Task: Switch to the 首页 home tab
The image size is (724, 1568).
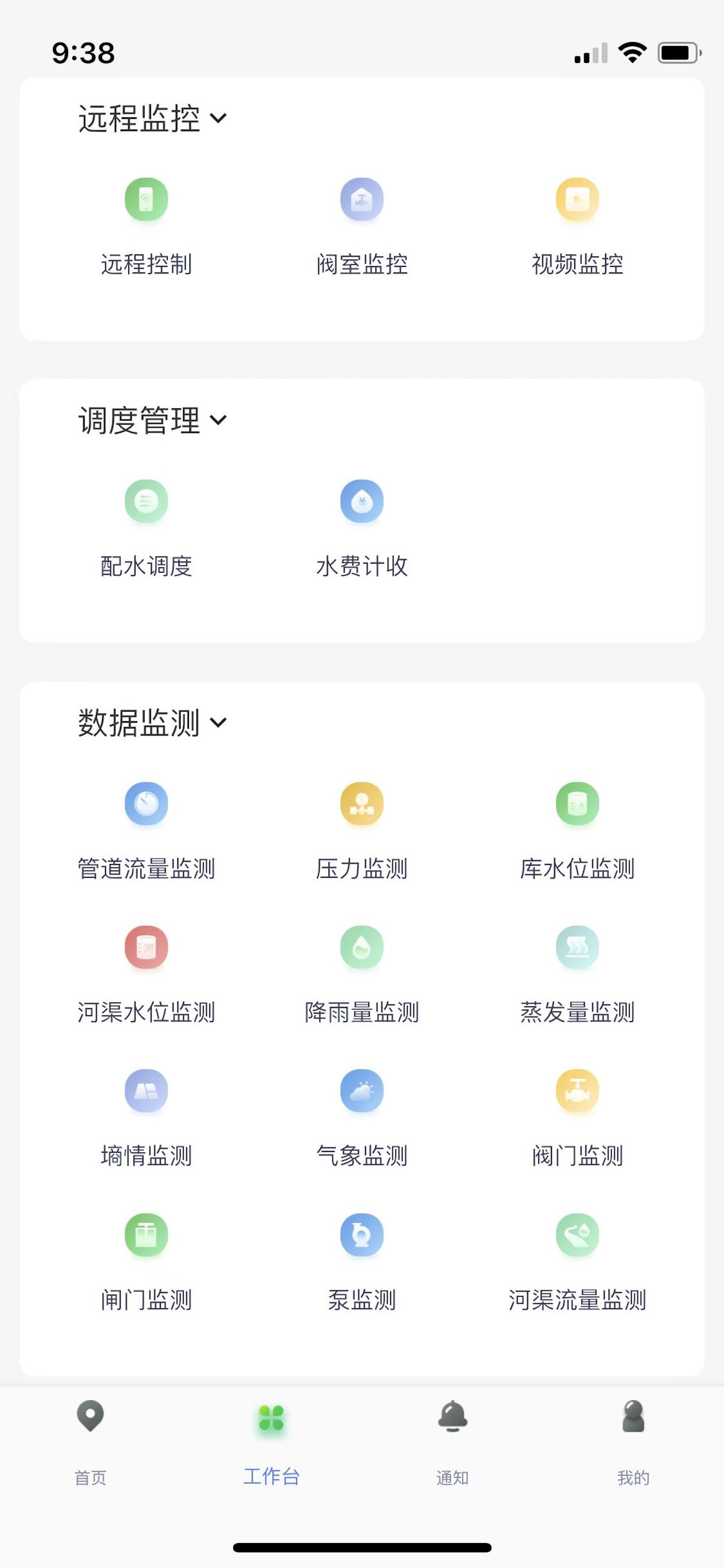Action: [91, 1443]
